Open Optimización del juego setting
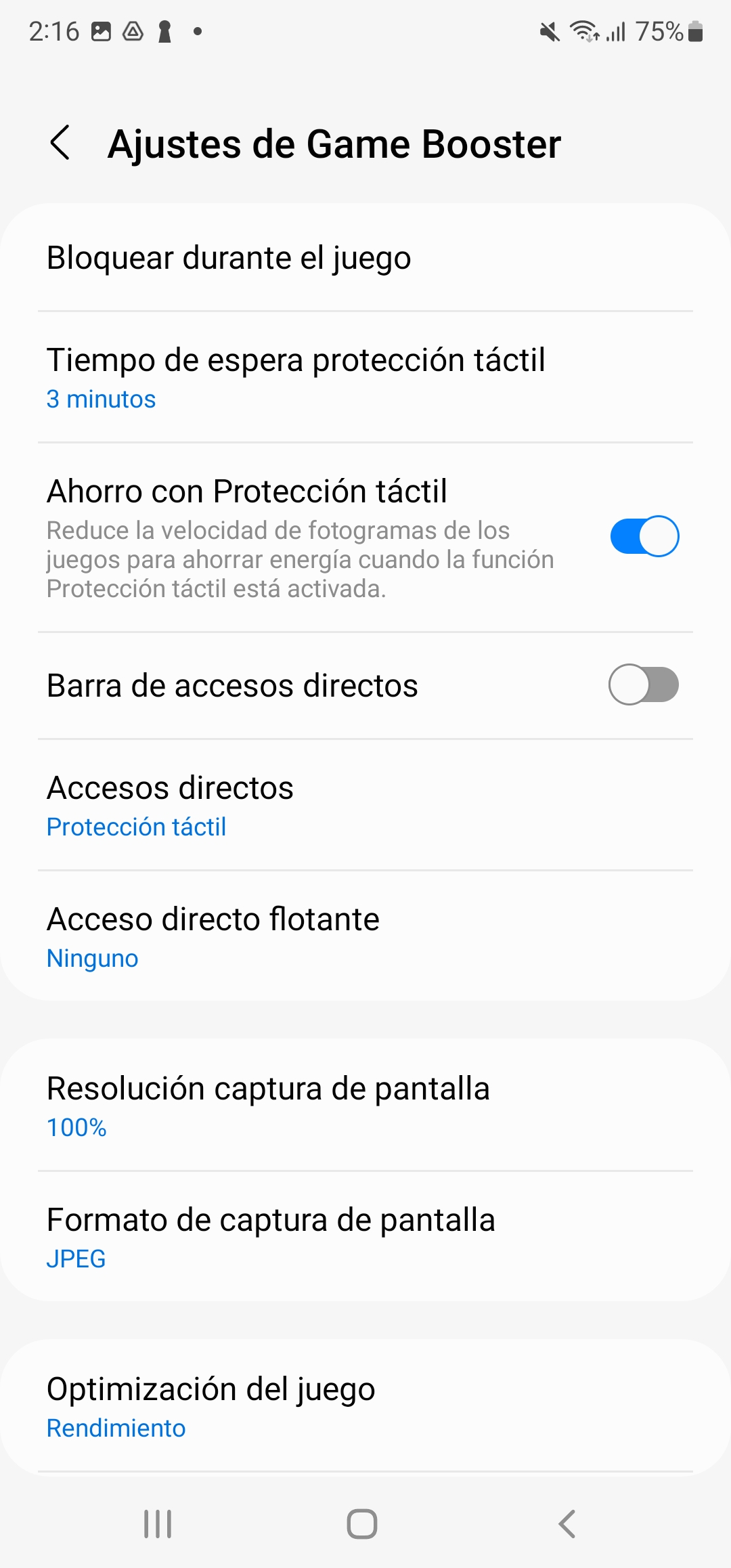This screenshot has width=731, height=1568. 365,1406
